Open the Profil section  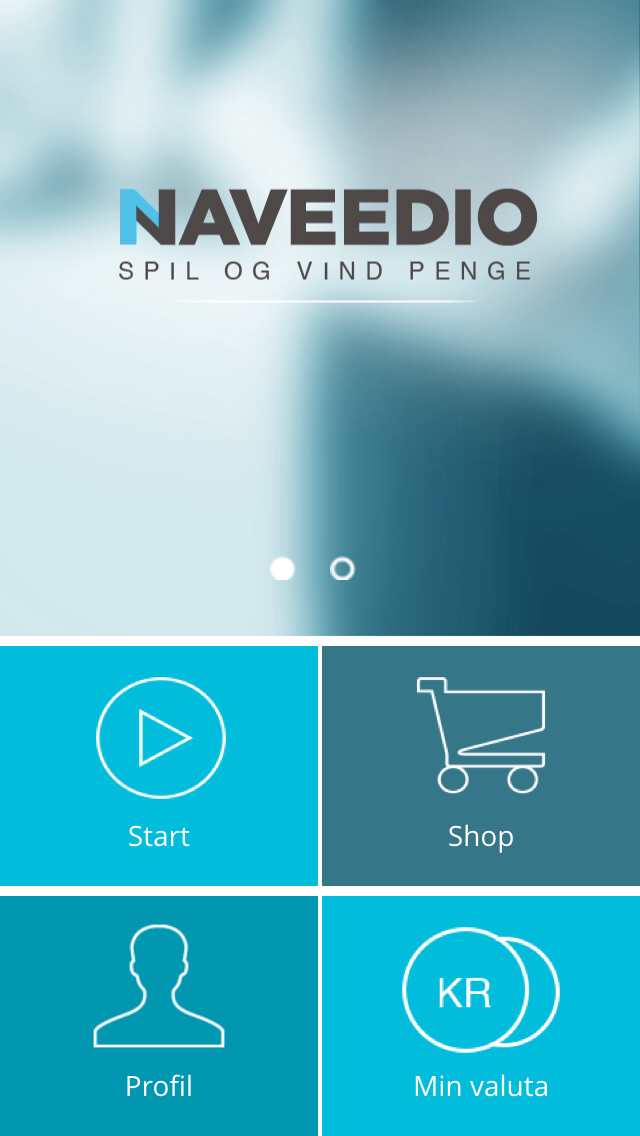[x=159, y=1015]
